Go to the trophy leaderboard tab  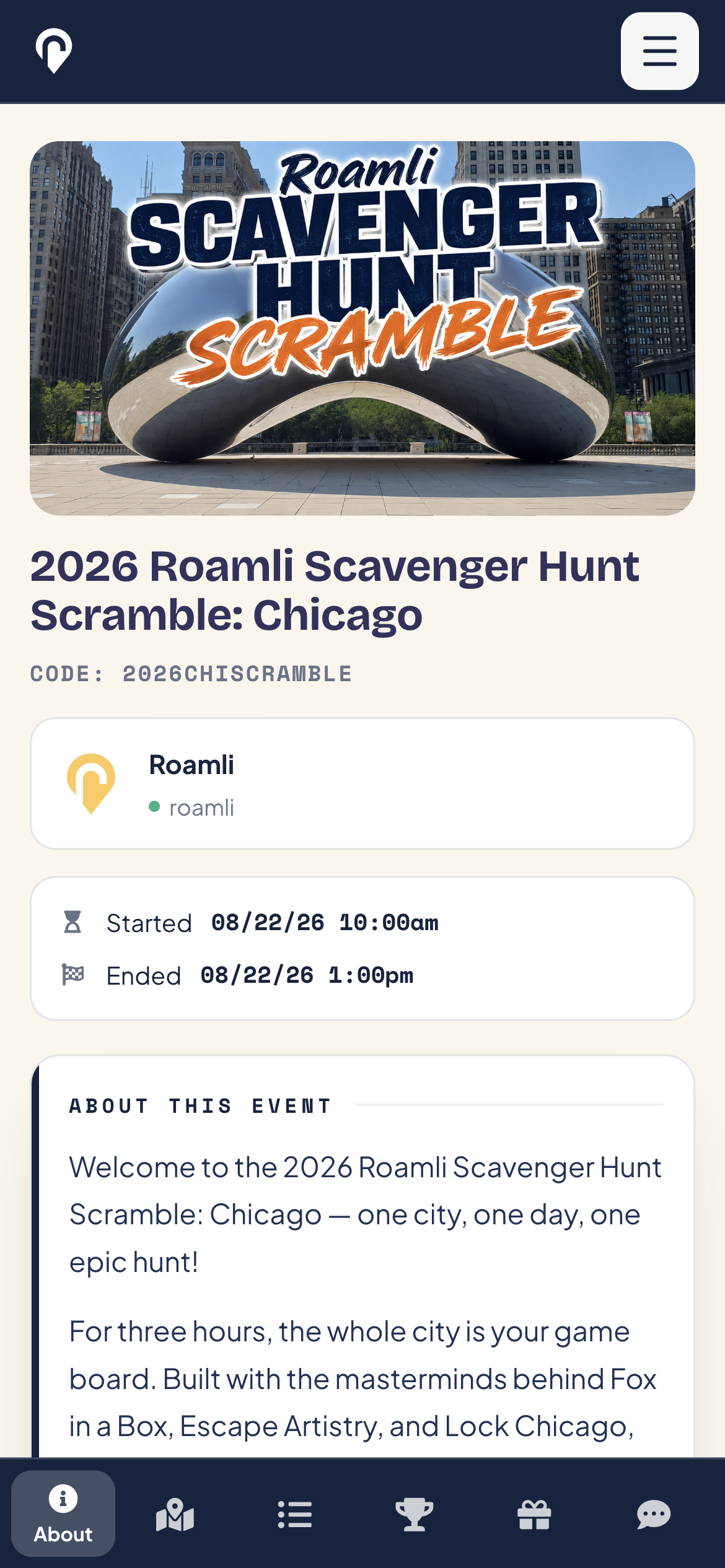415,1515
